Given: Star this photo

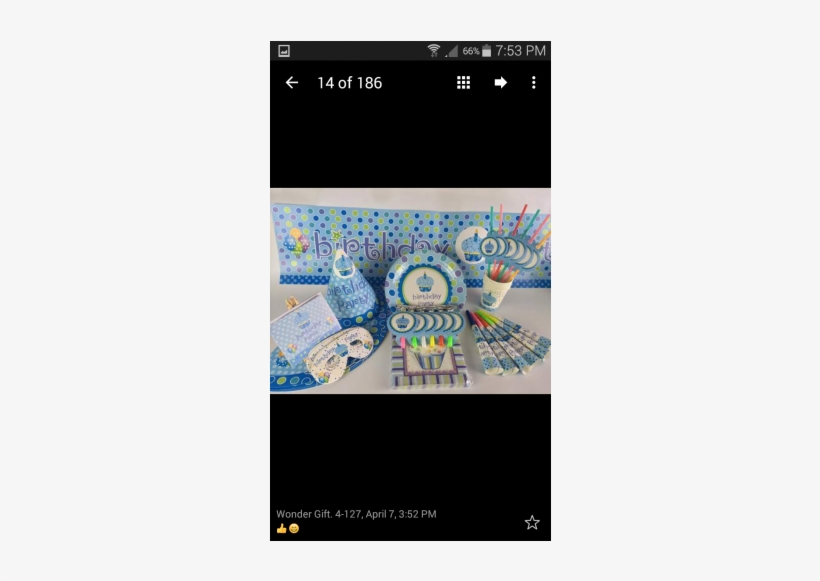Looking at the screenshot, I should tap(532, 522).
